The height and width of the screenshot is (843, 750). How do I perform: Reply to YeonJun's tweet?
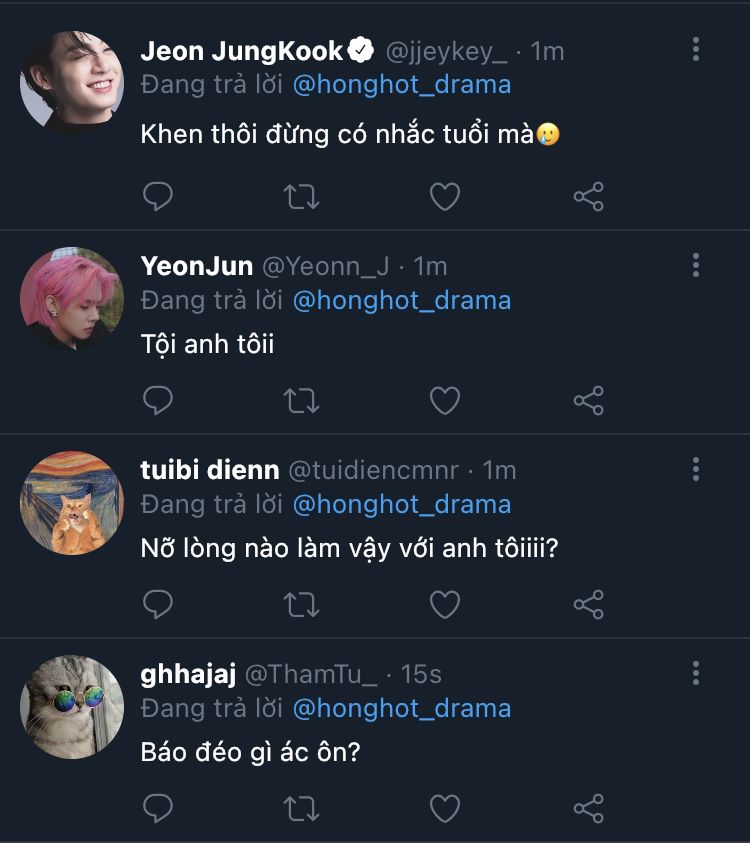[158, 401]
